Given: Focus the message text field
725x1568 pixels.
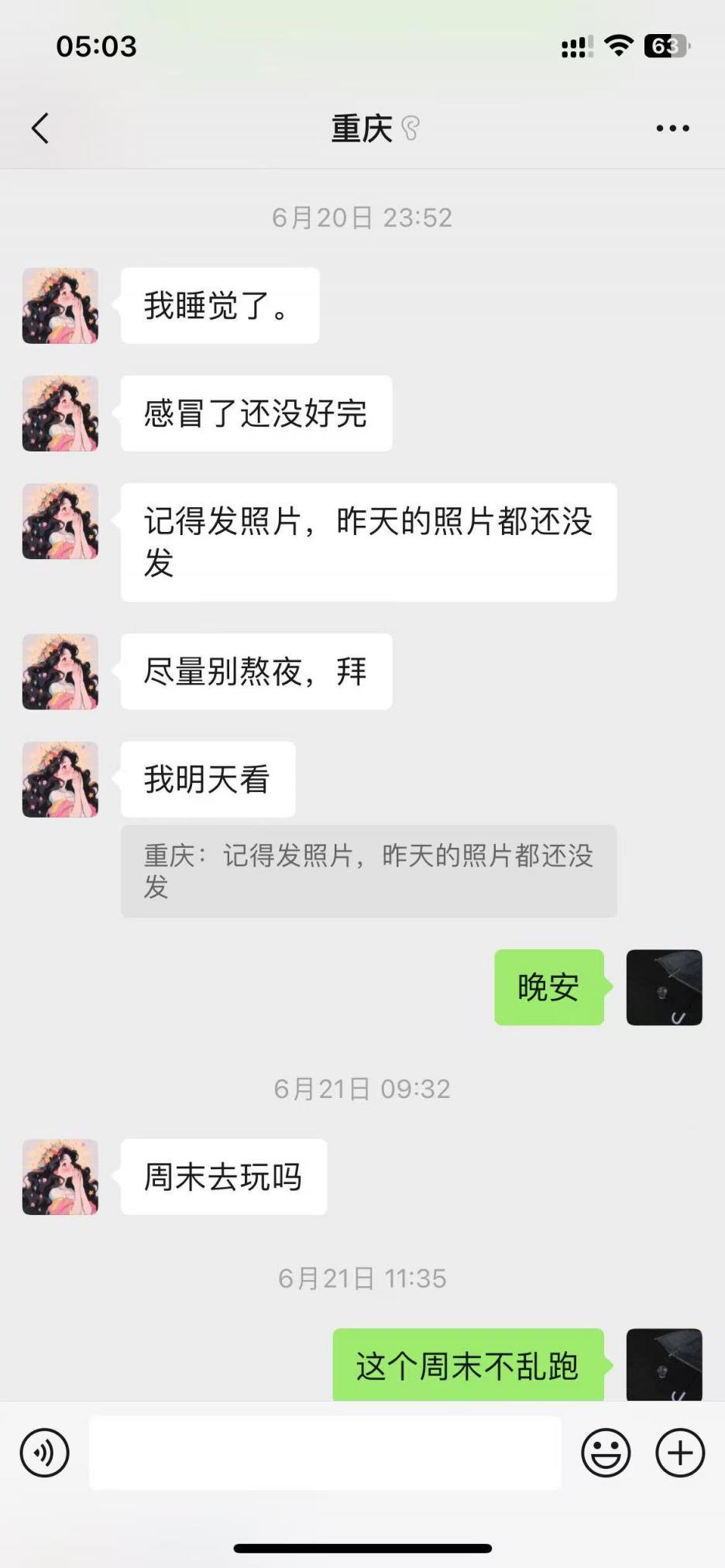Looking at the screenshot, I should (x=325, y=1453).
